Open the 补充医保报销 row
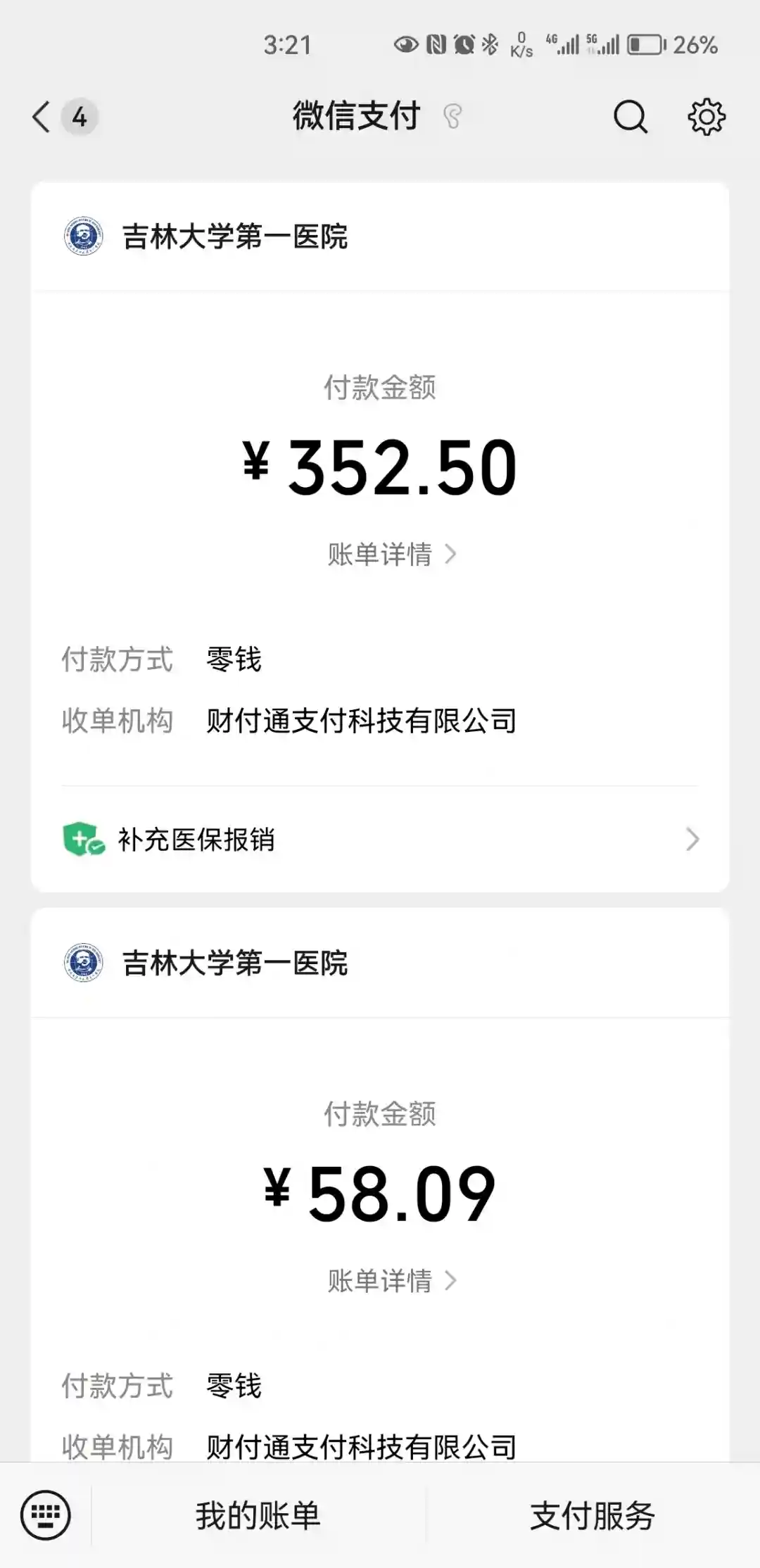Screen dimensions: 760x1568 [x=380, y=840]
